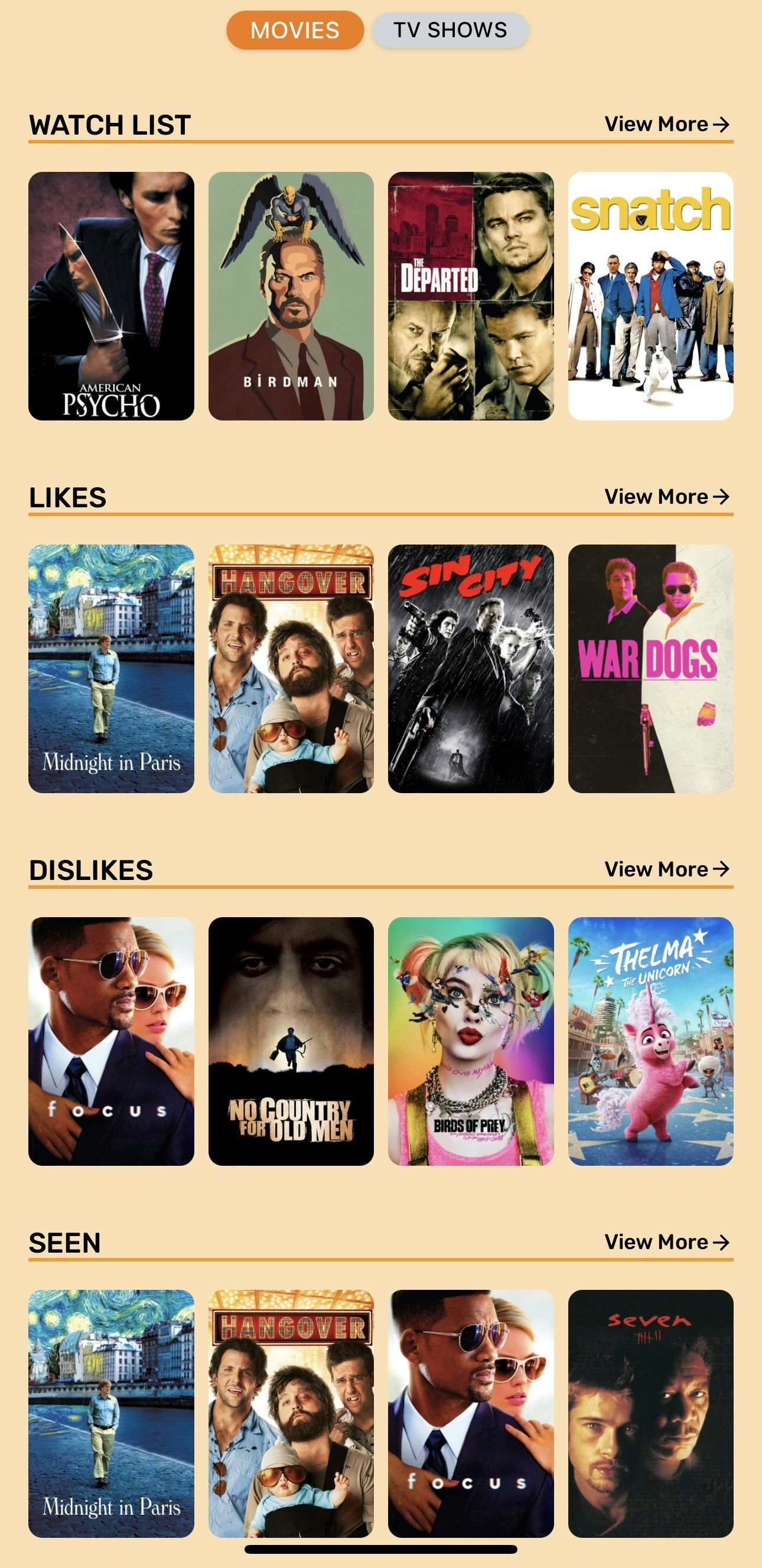View more seen movies

coord(667,1242)
